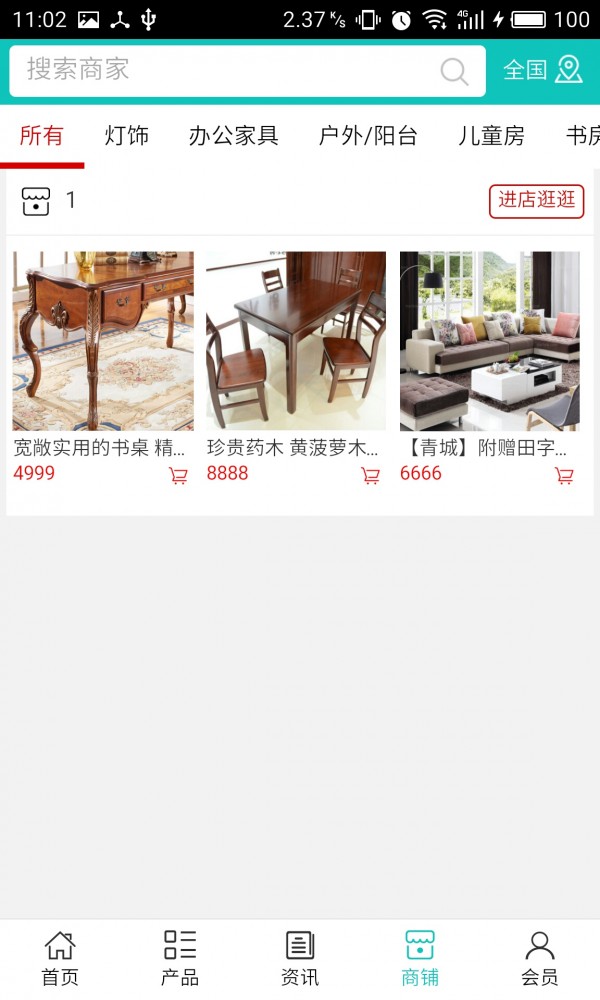This screenshot has height=1000, width=600.
Task: Add the 6666 sofa to cart
Action: point(564,476)
